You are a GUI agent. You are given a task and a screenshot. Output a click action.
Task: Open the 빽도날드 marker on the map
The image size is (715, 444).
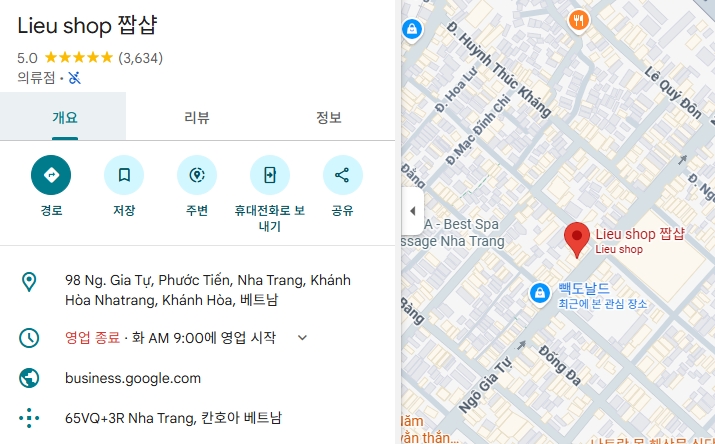(540, 293)
